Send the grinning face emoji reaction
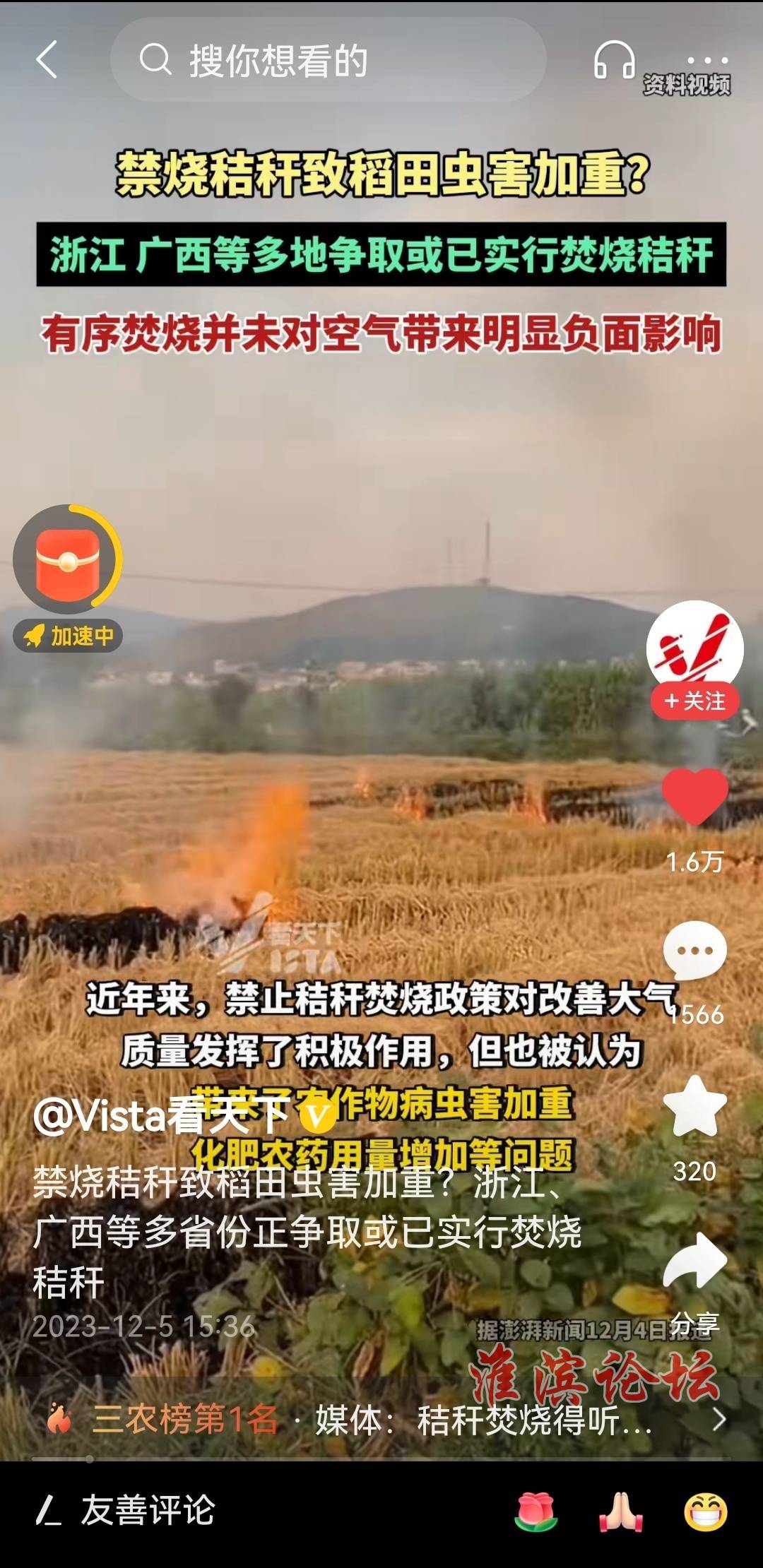Viewport: 763px width, 1568px height. point(706,1512)
